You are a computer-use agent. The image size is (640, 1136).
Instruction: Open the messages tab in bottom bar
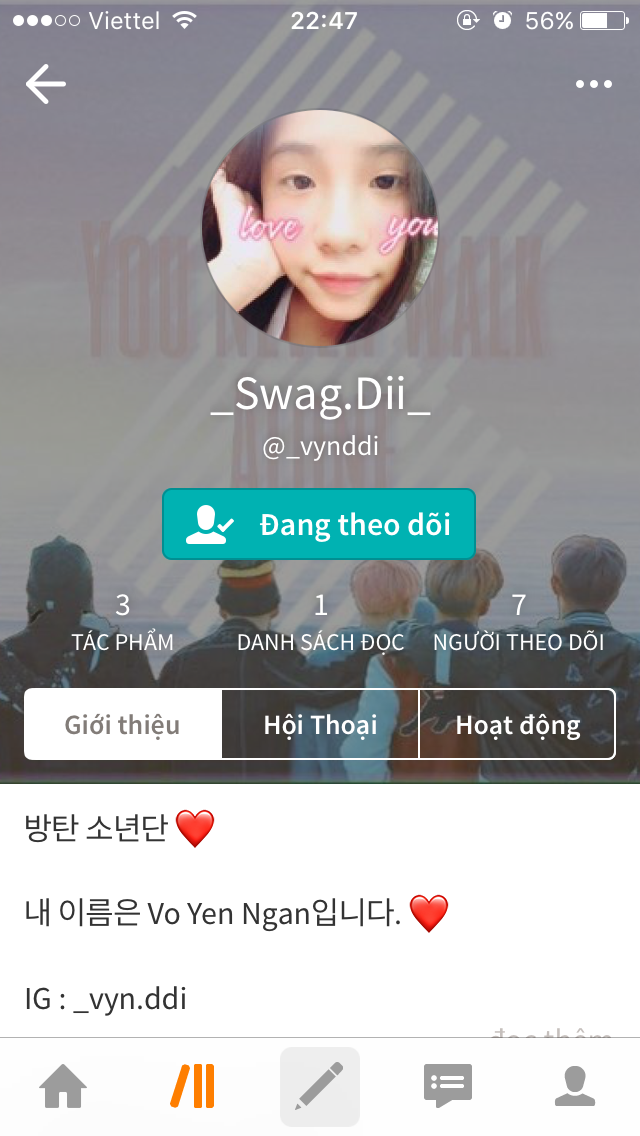click(447, 1086)
